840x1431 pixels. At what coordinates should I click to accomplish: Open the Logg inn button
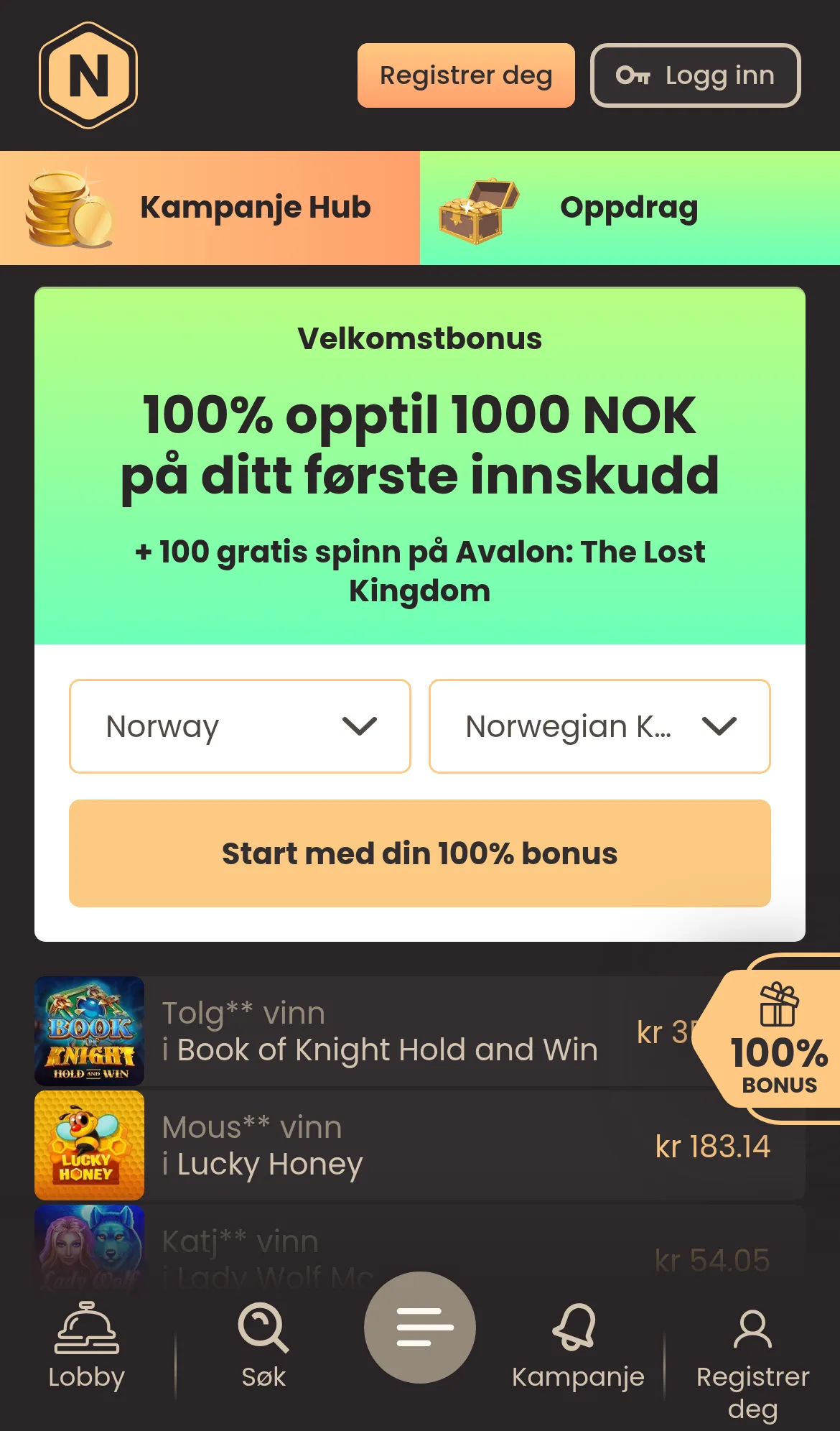click(x=695, y=75)
